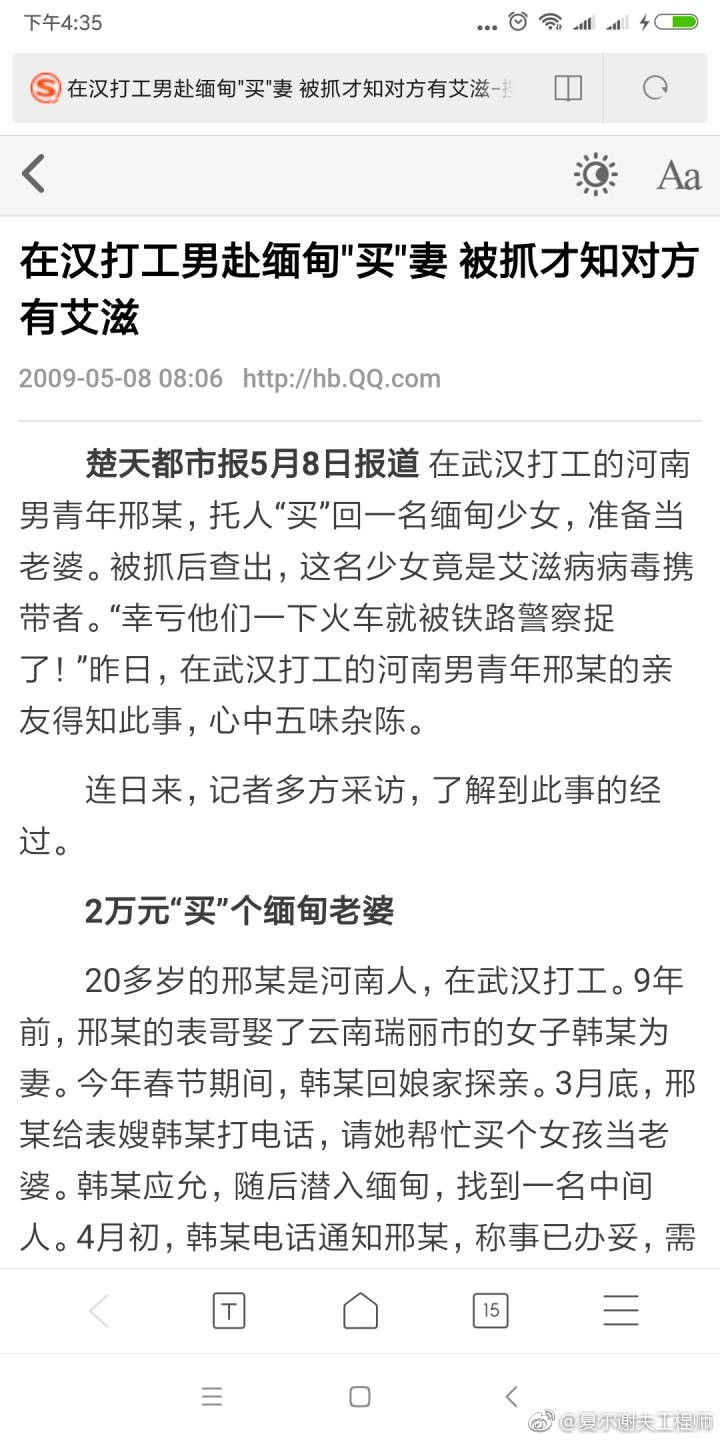The height and width of the screenshot is (1440, 720).
Task: Reload the page with refresh icon
Action: [655, 88]
